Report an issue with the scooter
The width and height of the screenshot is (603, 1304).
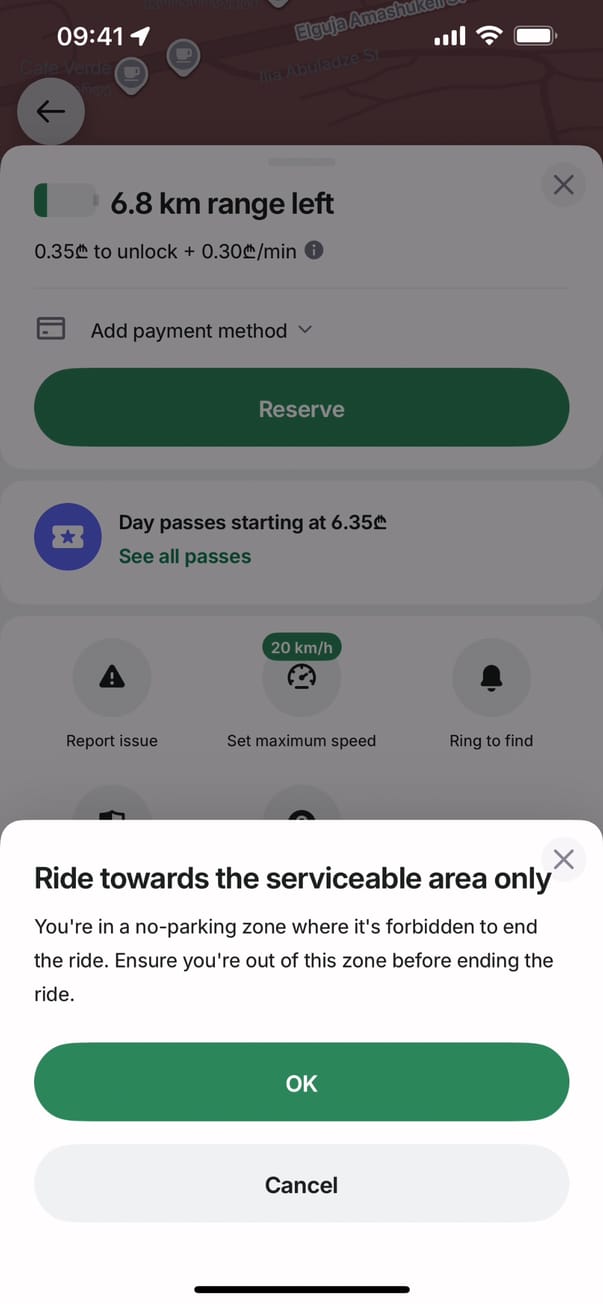pos(112,679)
